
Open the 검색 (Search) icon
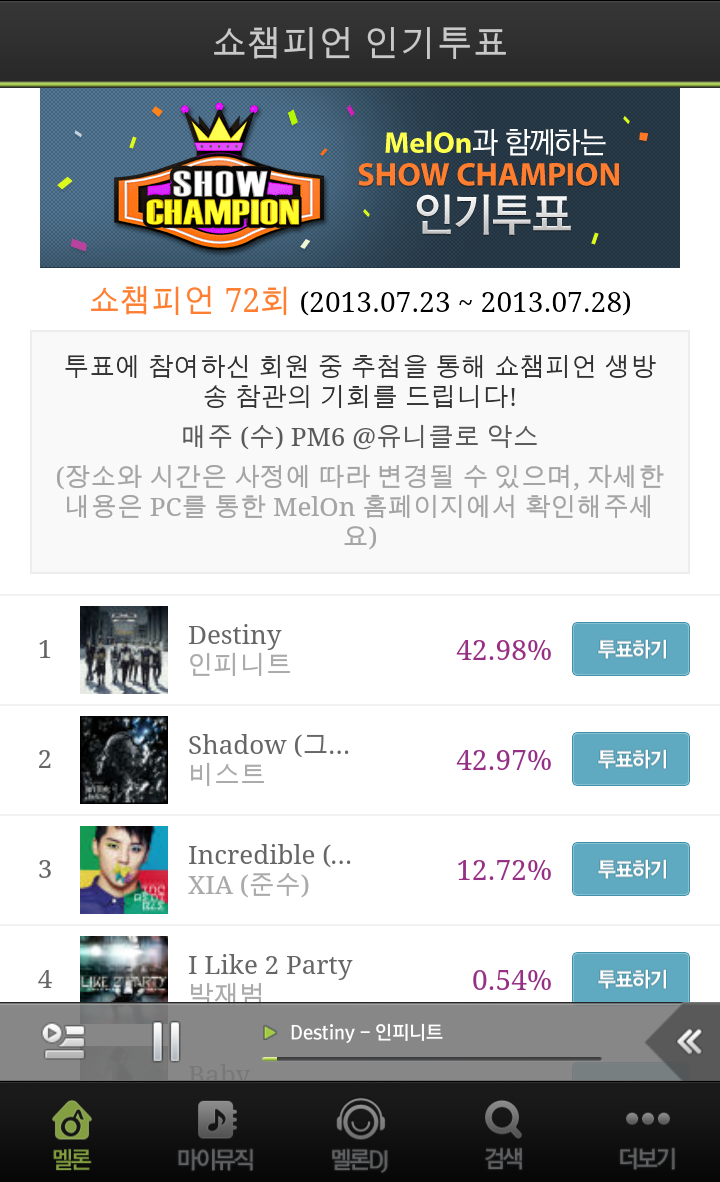click(x=503, y=1120)
